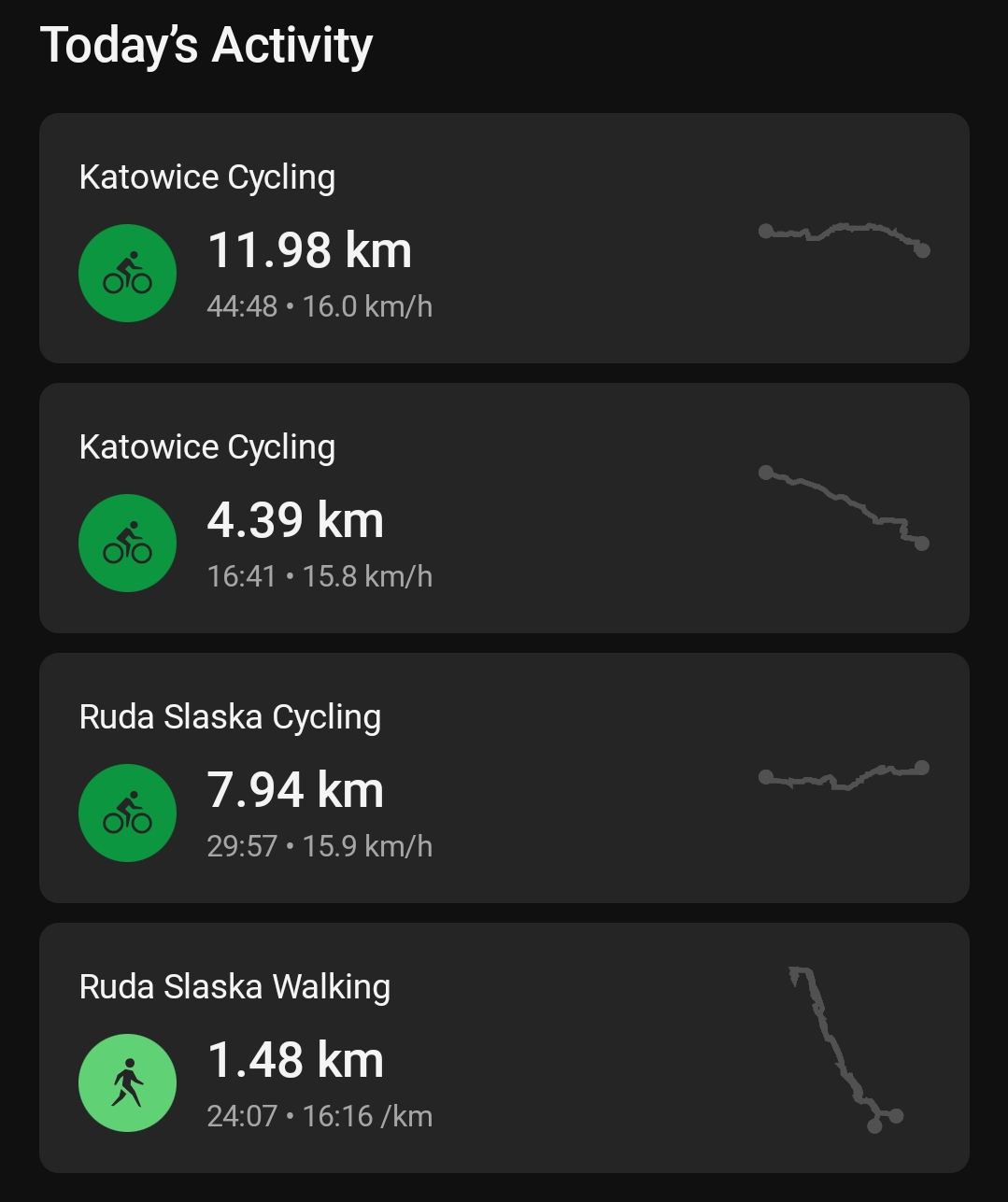1008x1202 pixels.
Task: View the 4.39 km Katowice Cycling ride
Action: (x=504, y=508)
